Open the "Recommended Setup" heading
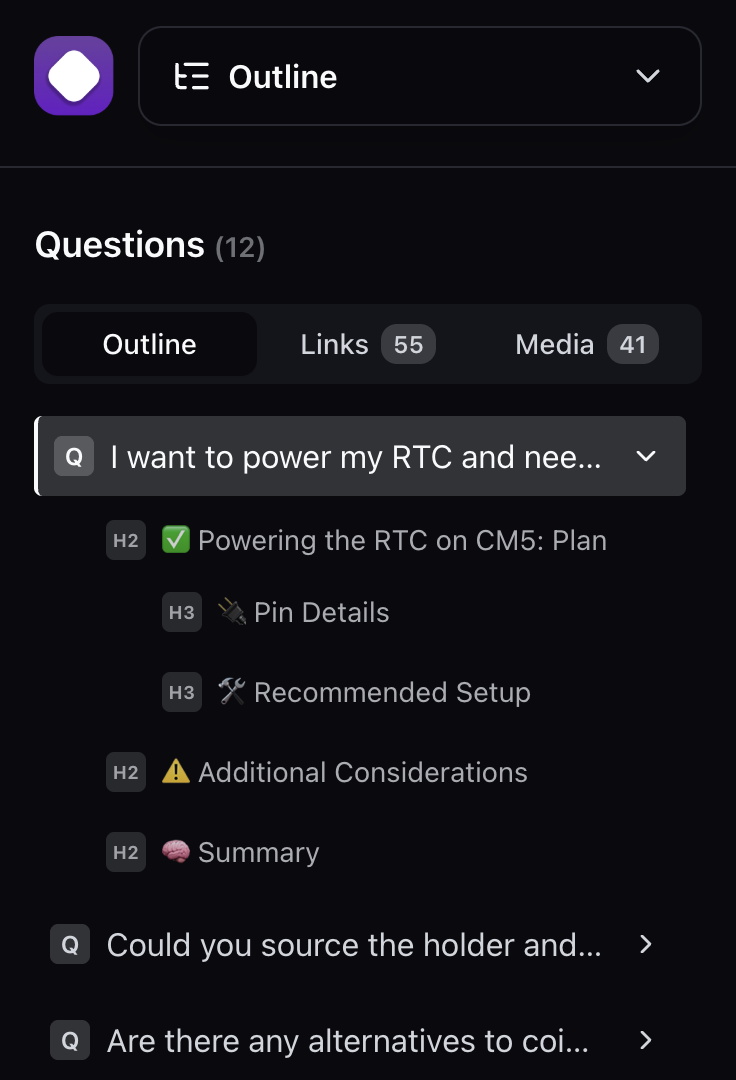The image size is (736, 1080). pos(390,692)
